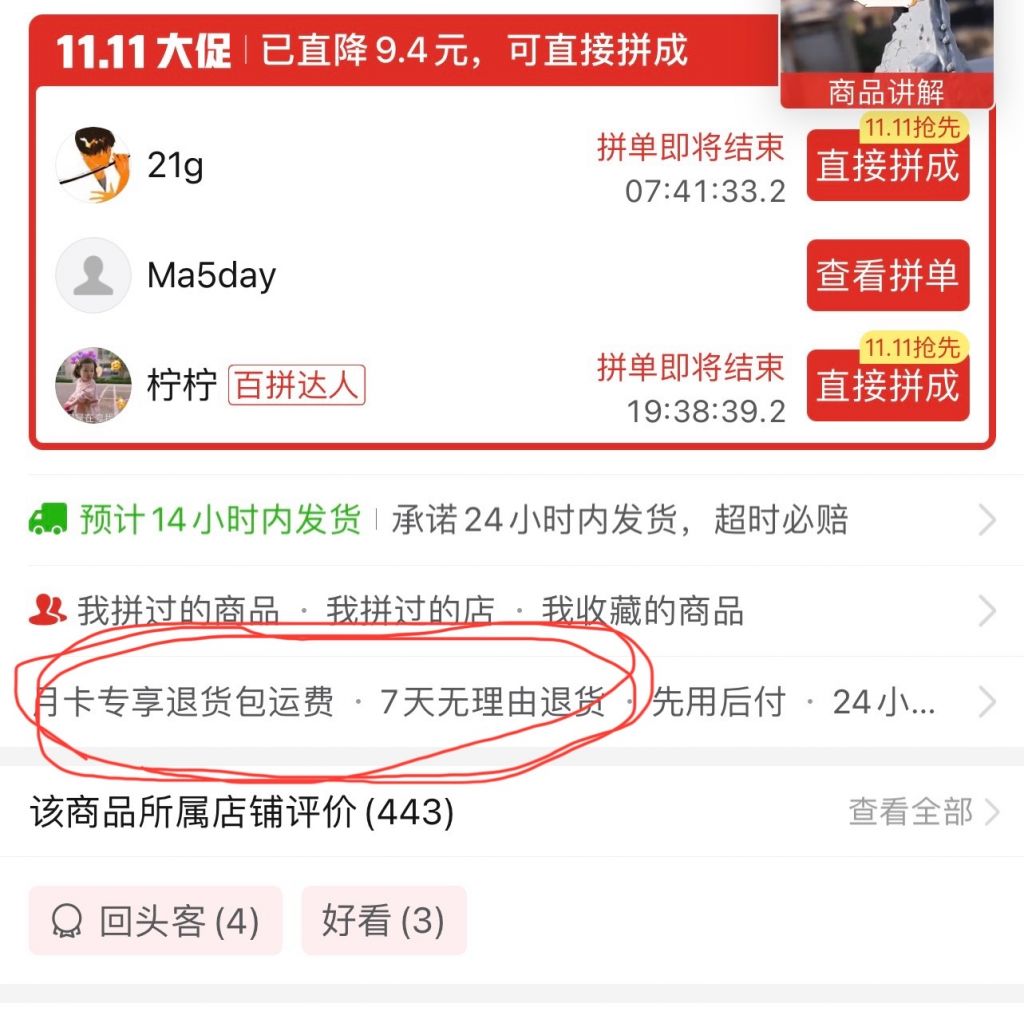
Task: Tap 查看拼单 for Ma5day
Action: click(x=887, y=276)
